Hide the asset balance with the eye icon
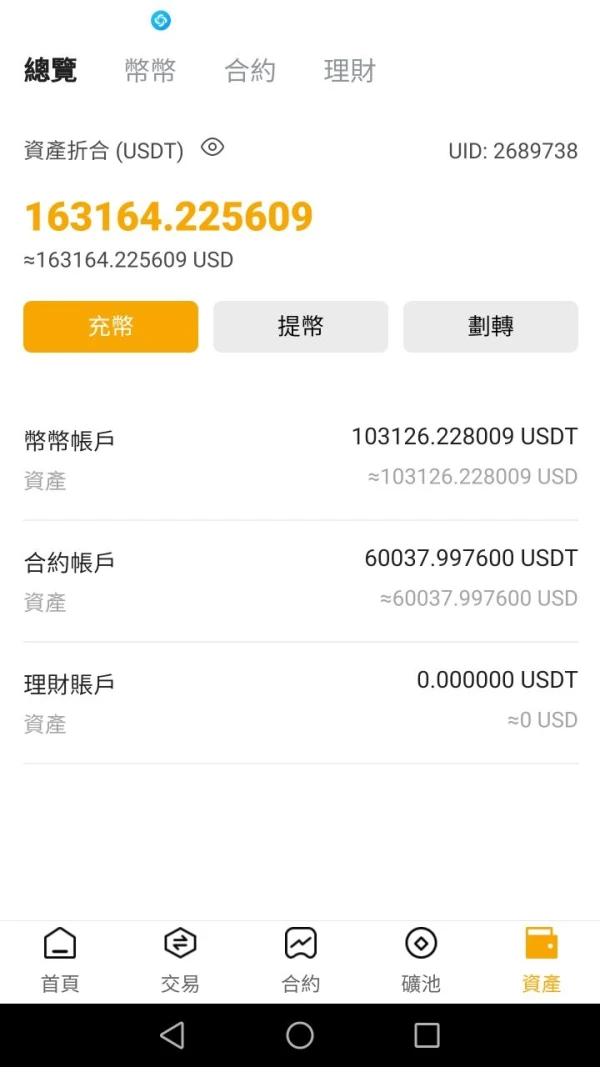This screenshot has height=1067, width=600. tap(212, 148)
